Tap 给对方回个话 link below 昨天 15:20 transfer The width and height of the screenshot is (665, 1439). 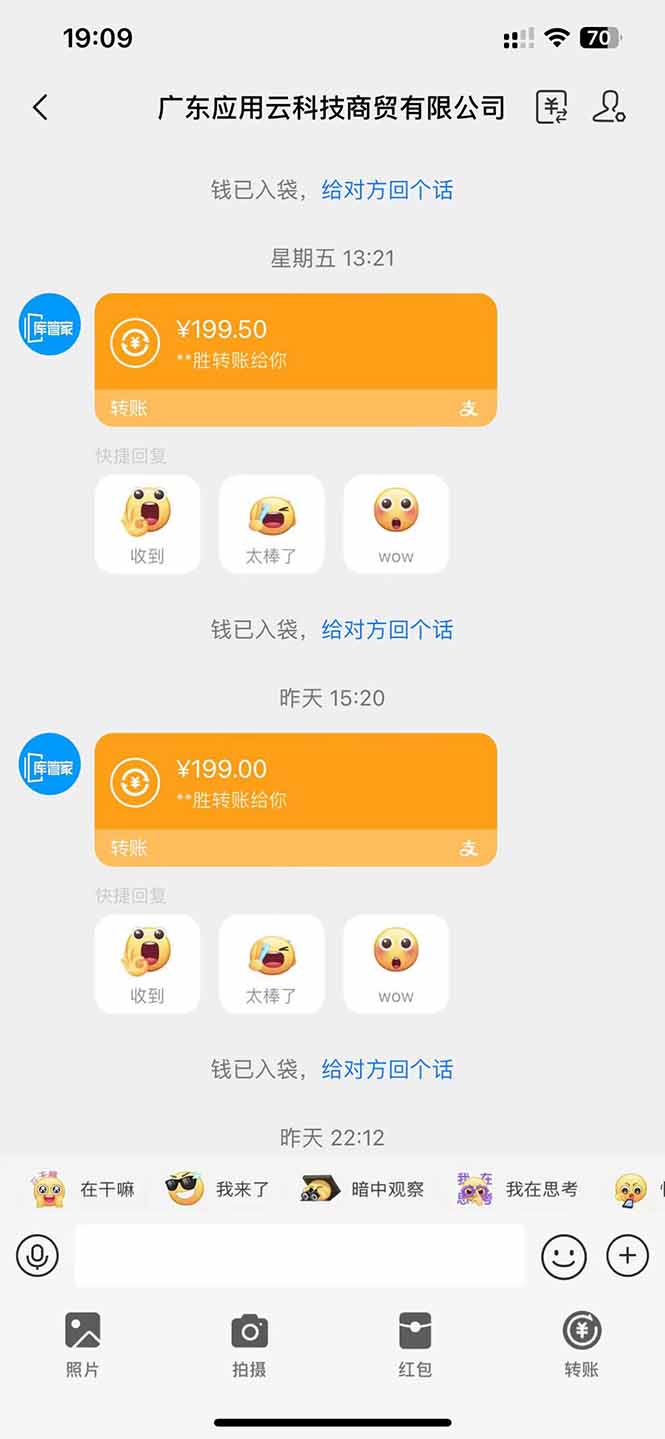tap(387, 1069)
